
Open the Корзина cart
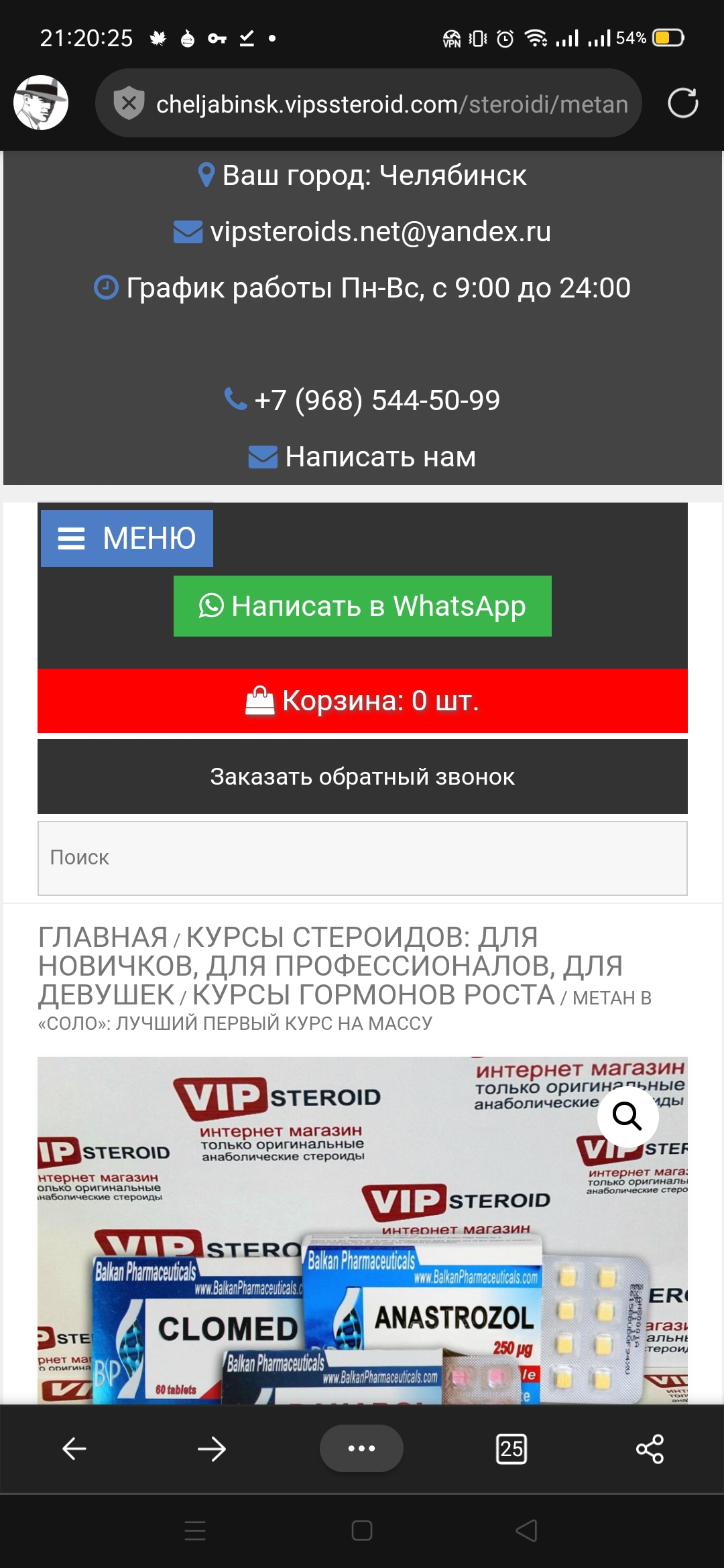[x=362, y=701]
